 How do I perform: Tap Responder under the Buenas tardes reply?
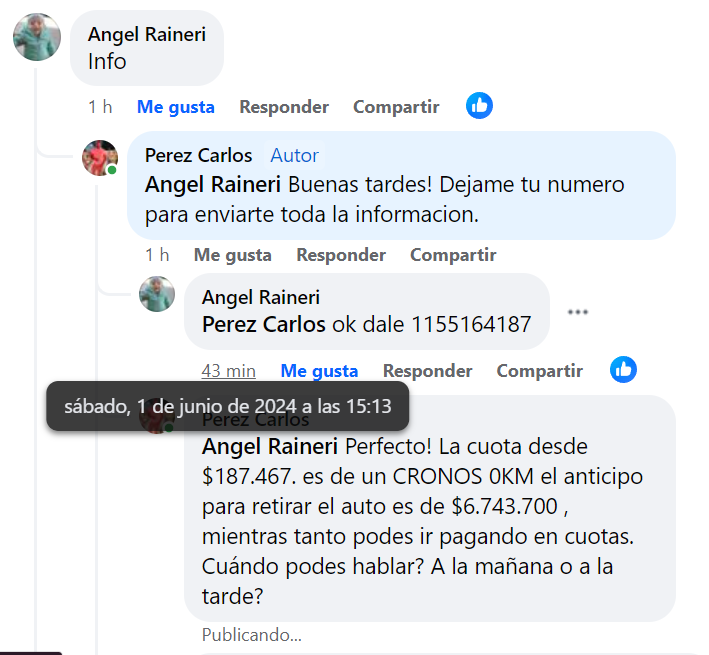pyautogui.click(x=341, y=255)
